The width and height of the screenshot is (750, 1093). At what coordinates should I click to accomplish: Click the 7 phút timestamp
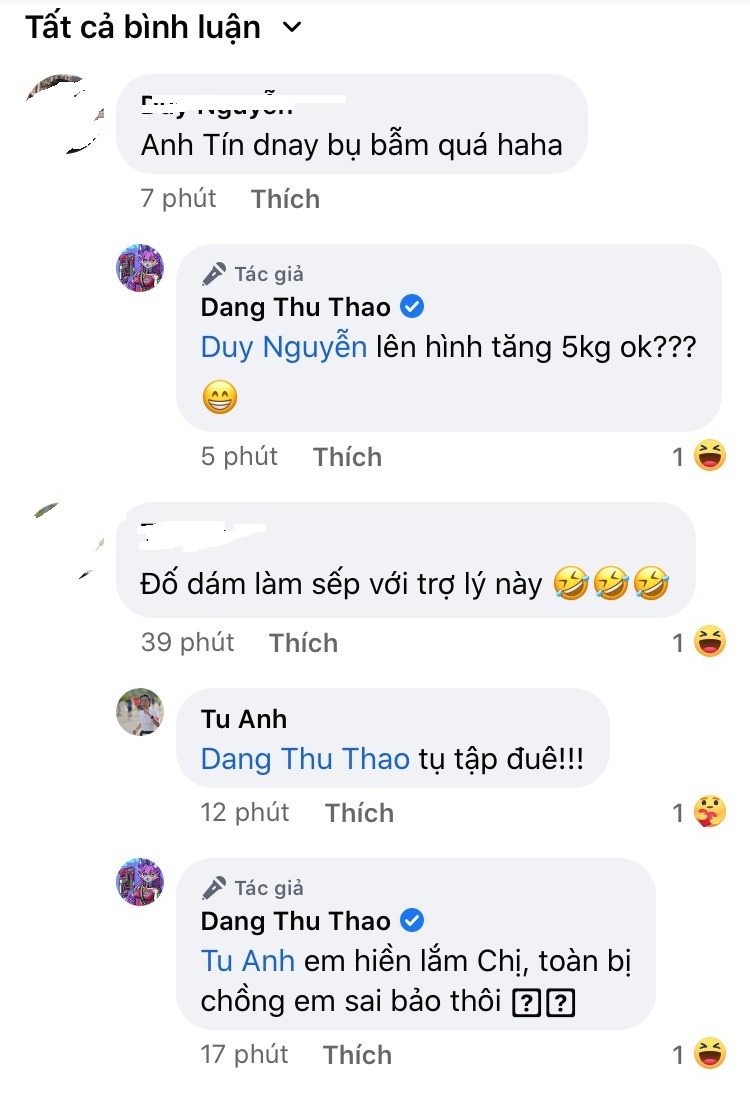(180, 198)
